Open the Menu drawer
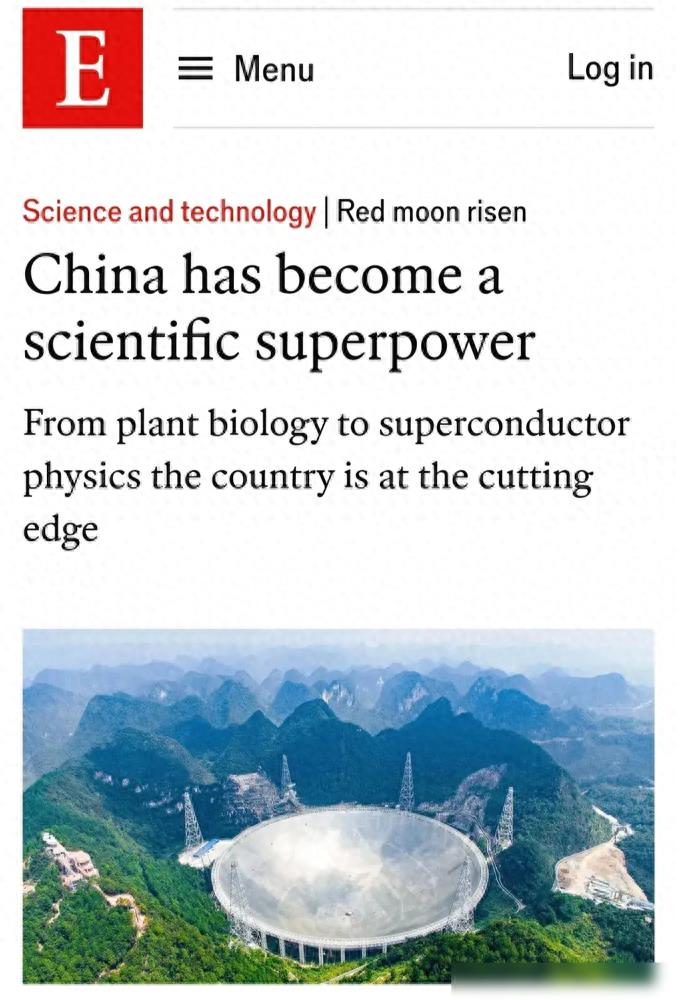 [x=246, y=69]
